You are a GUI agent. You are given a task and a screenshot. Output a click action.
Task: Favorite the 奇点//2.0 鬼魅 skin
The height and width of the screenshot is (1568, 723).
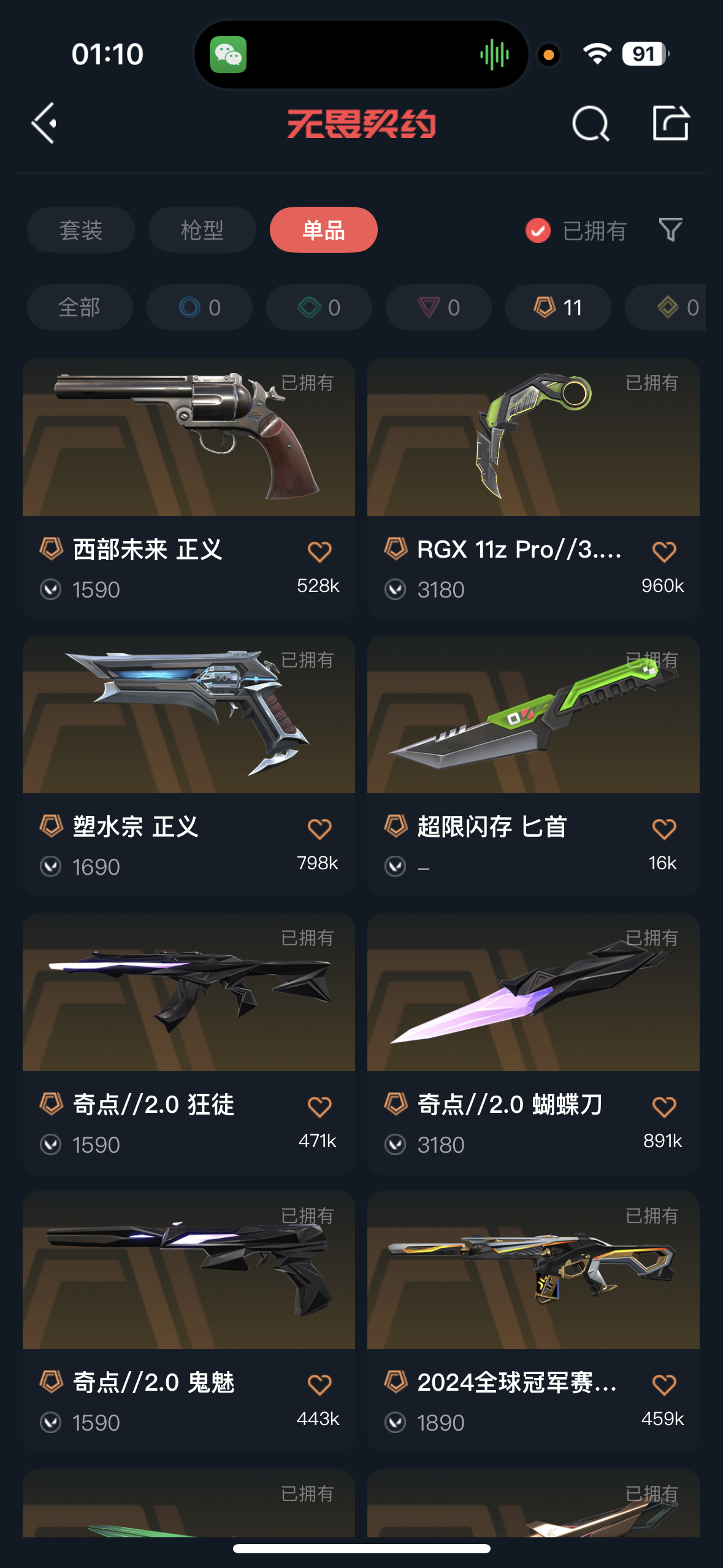coord(319,1384)
